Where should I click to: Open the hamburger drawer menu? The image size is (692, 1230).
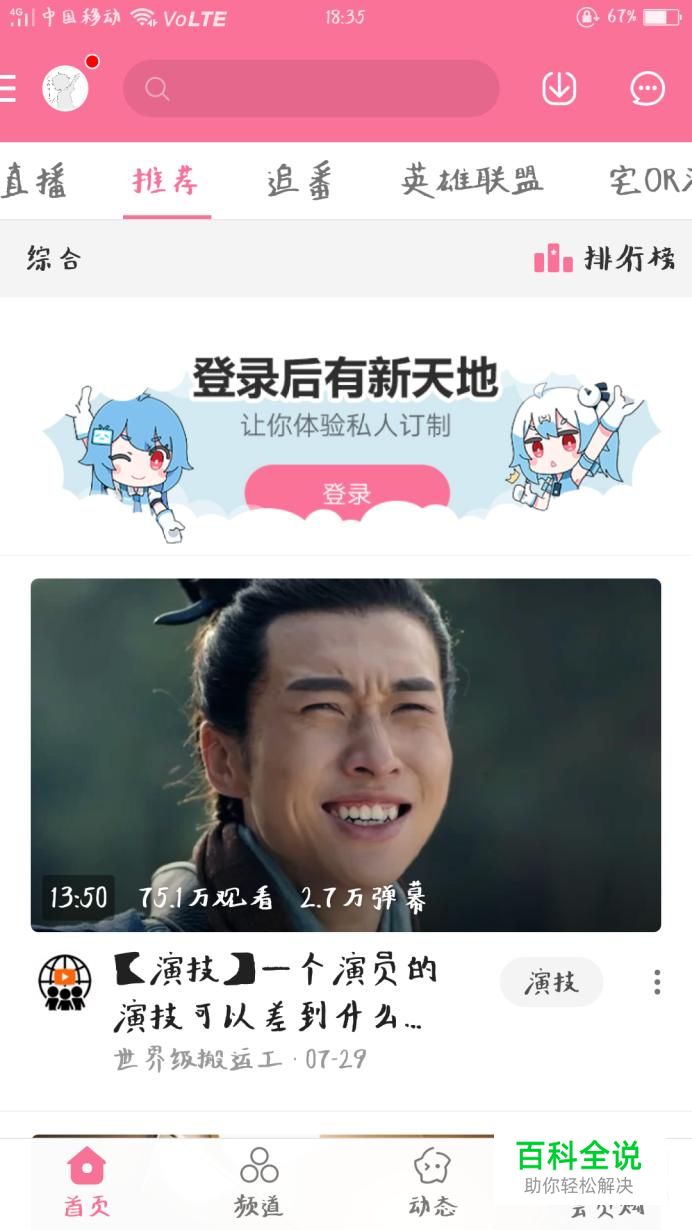[8, 89]
